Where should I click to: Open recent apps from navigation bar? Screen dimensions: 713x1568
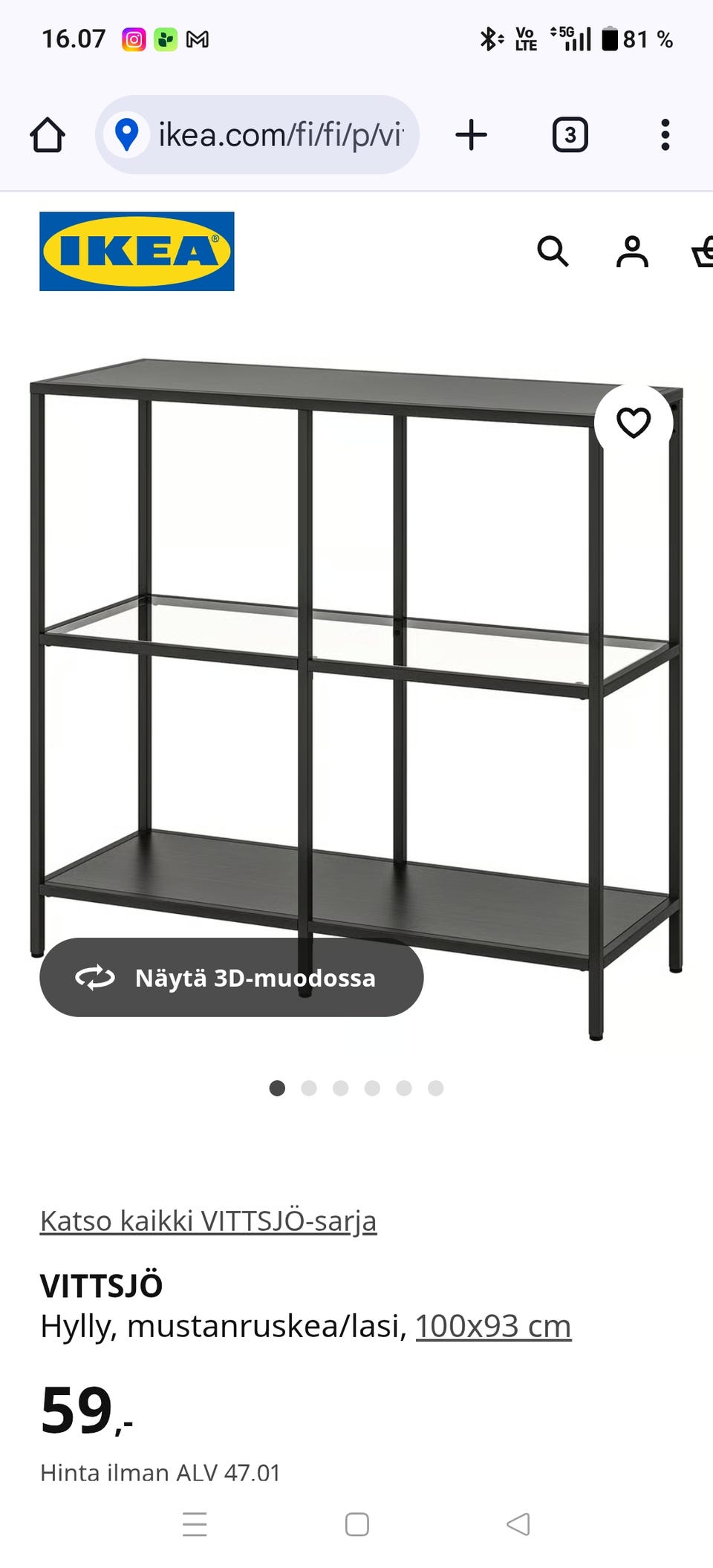[x=195, y=1524]
